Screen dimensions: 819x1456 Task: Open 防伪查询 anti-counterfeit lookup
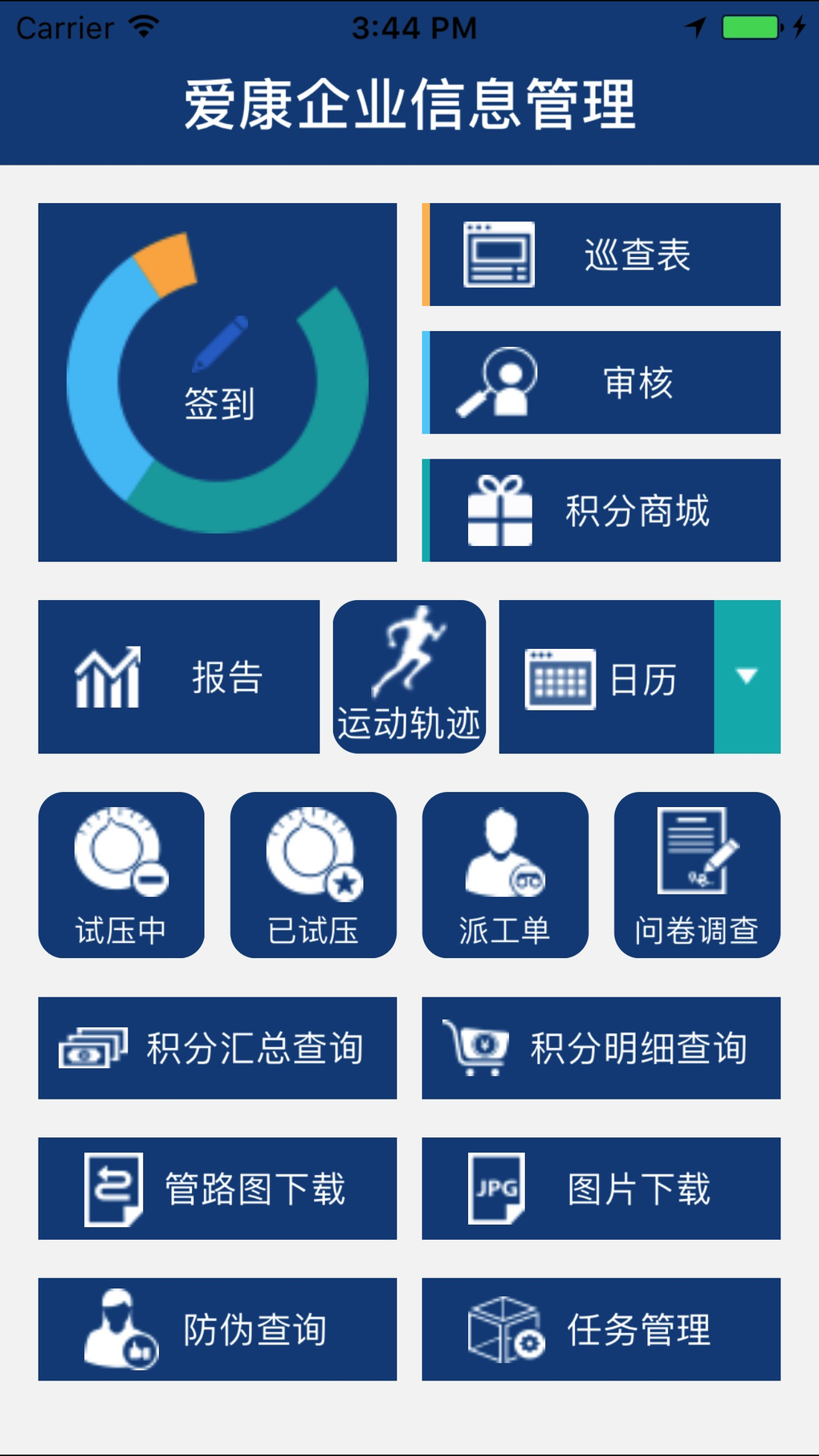217,1329
